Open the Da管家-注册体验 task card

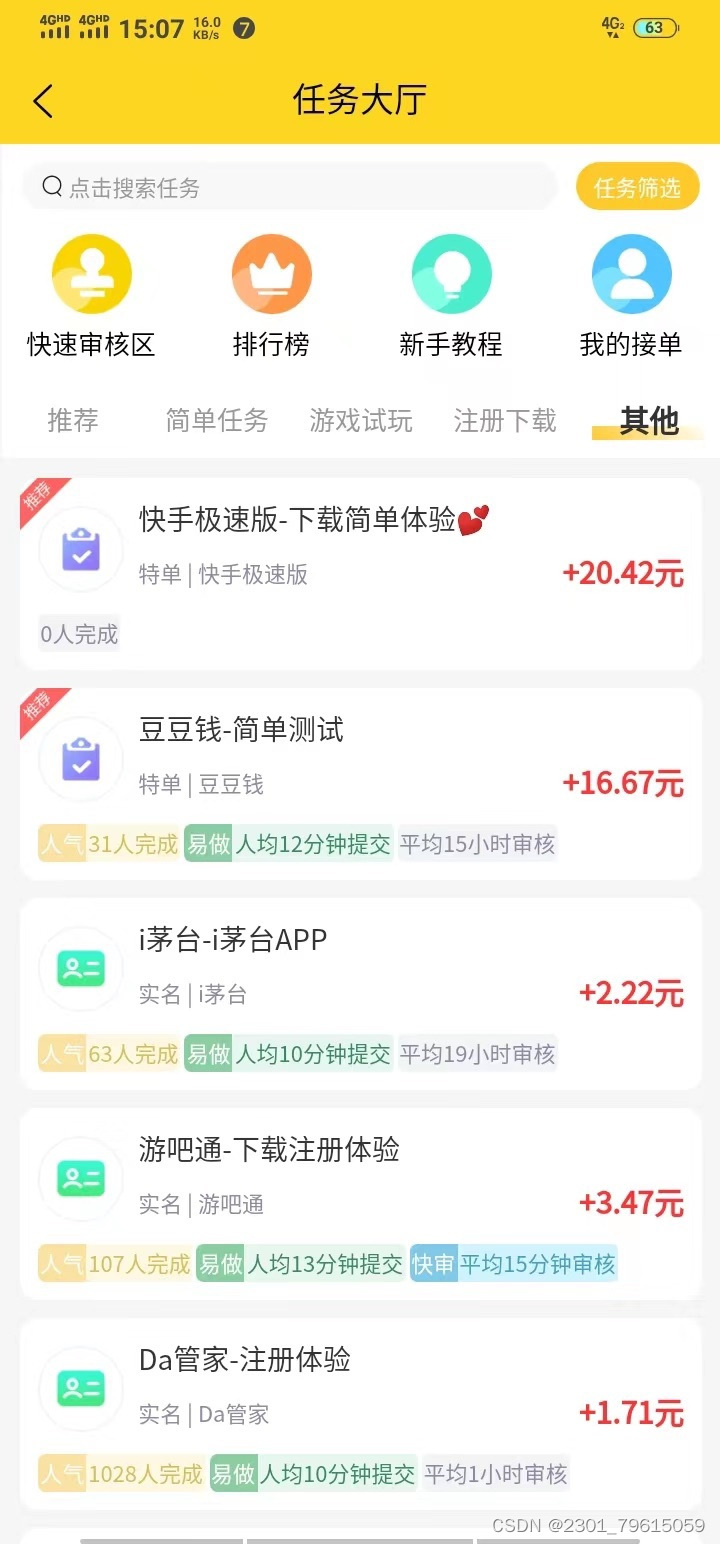(360, 1414)
